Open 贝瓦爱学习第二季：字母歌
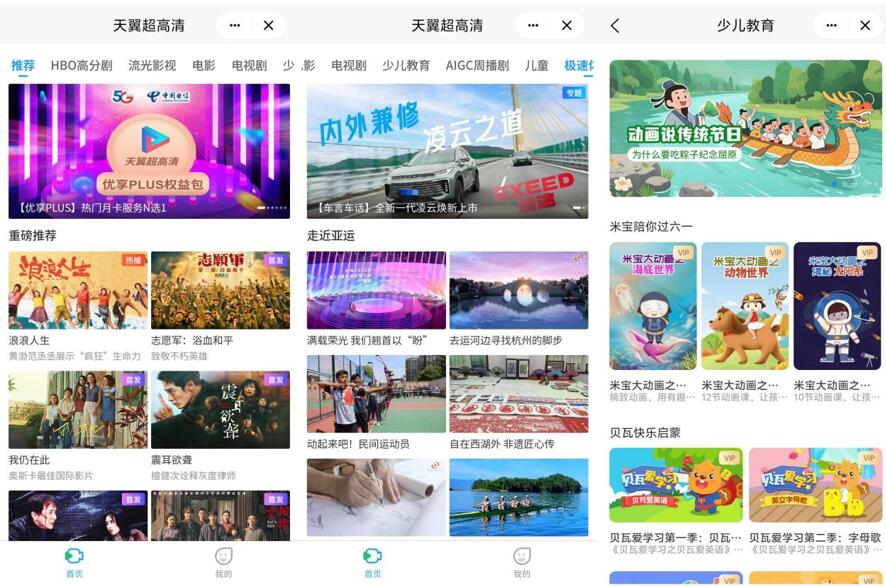 coord(815,485)
